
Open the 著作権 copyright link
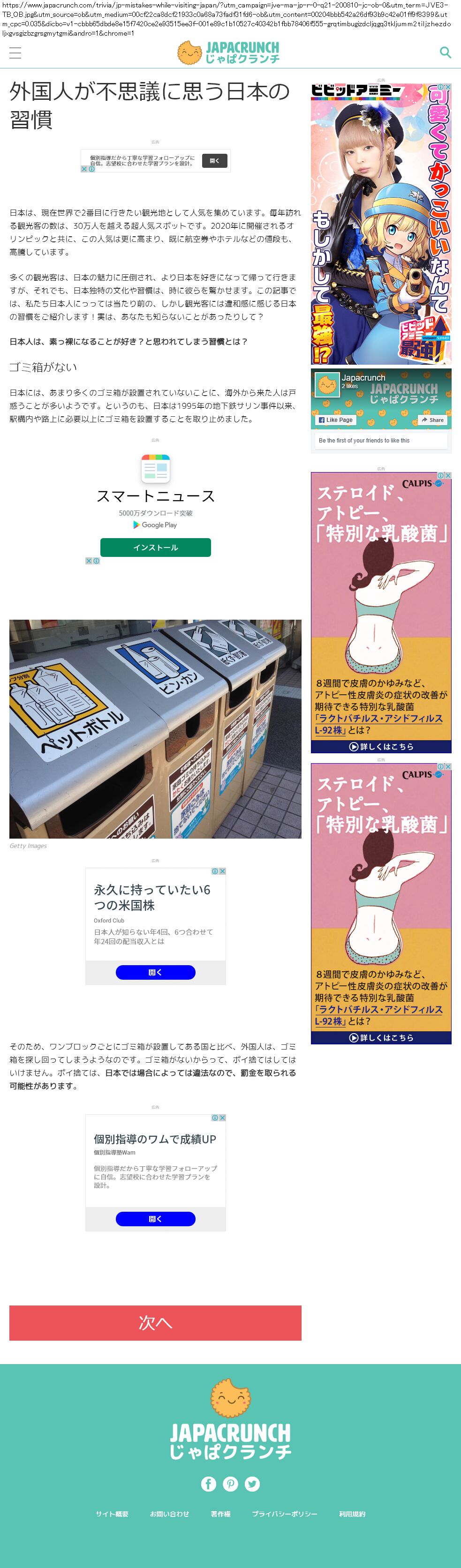click(220, 1514)
